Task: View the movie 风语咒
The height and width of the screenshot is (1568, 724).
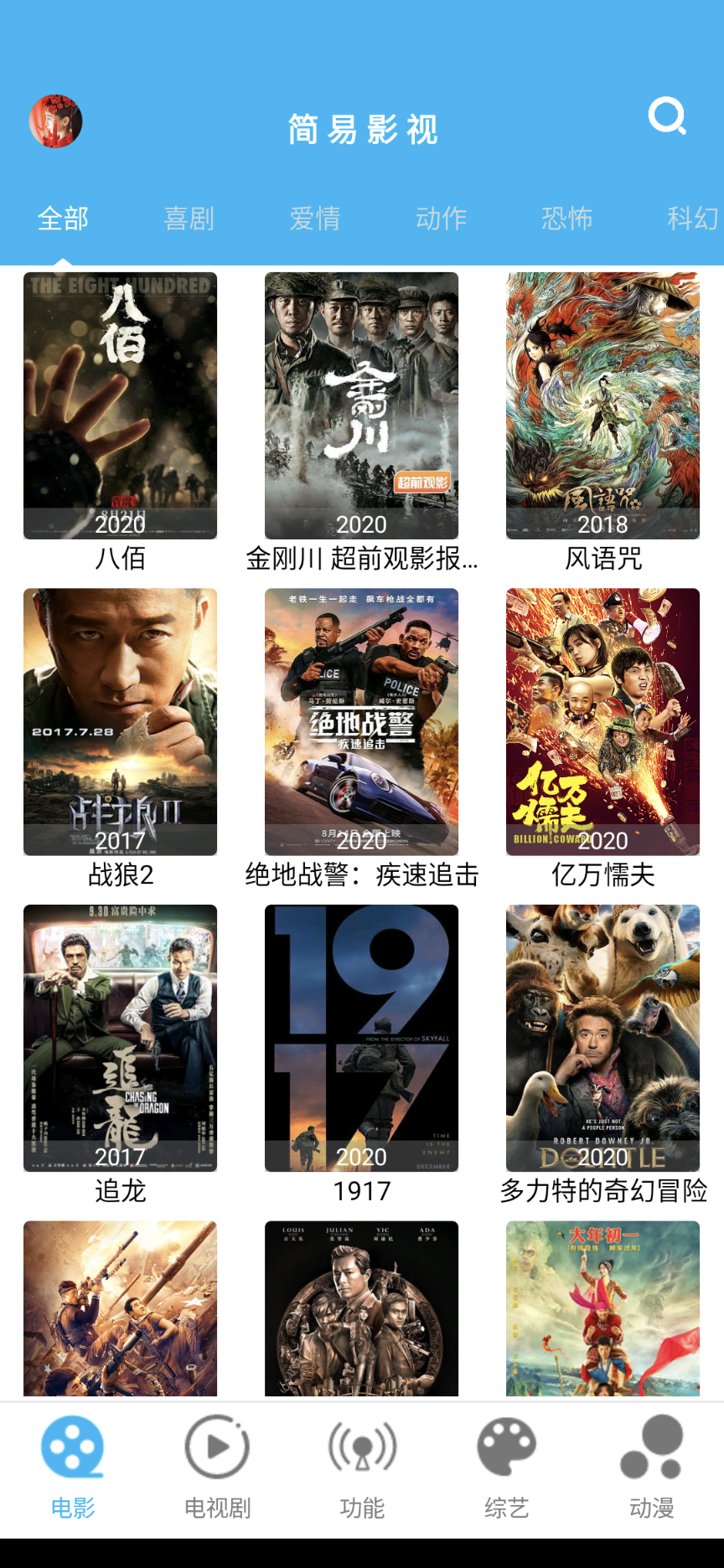Action: pyautogui.click(x=602, y=406)
